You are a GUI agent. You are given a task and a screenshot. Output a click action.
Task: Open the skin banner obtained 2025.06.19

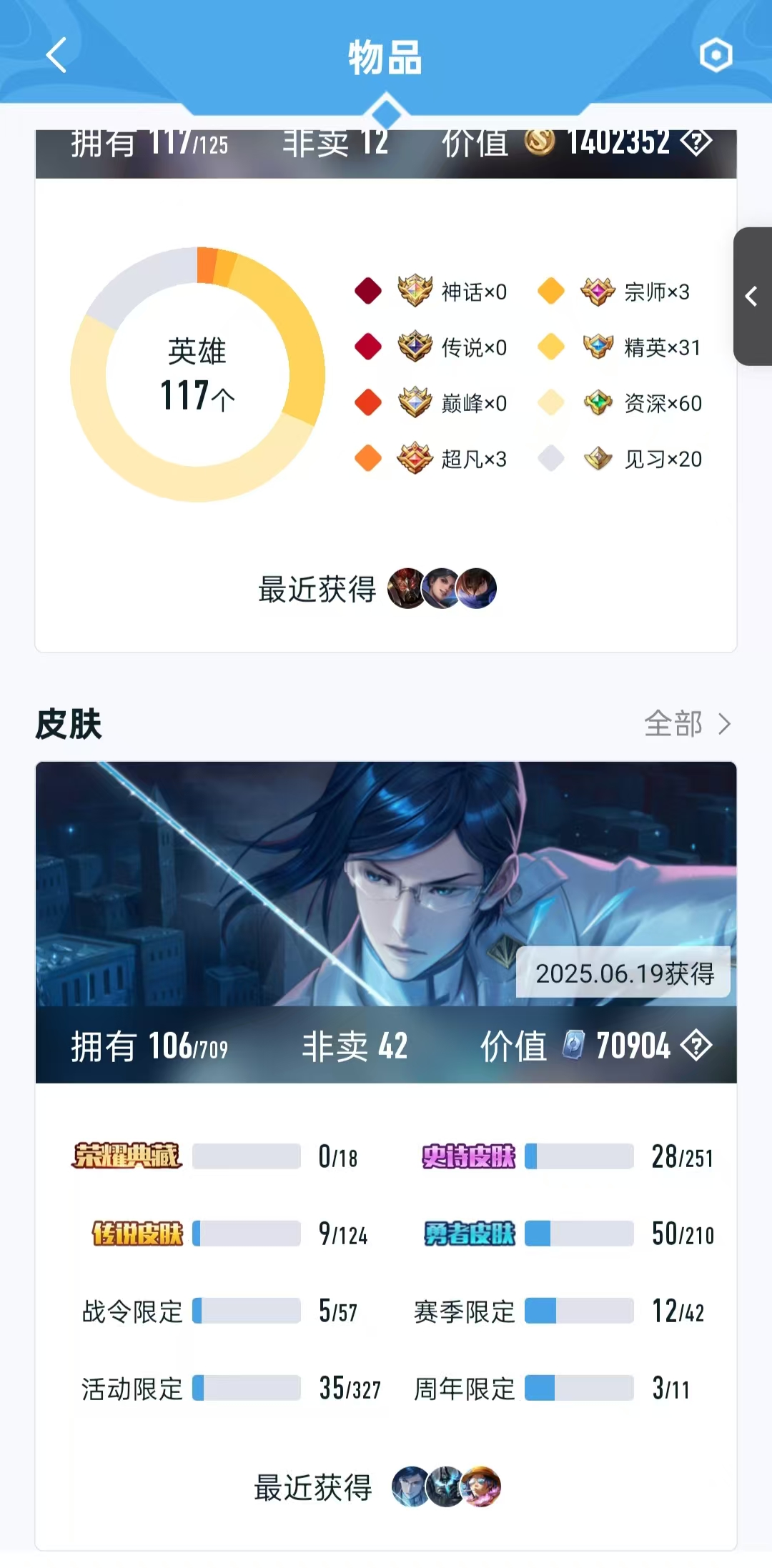click(386, 884)
